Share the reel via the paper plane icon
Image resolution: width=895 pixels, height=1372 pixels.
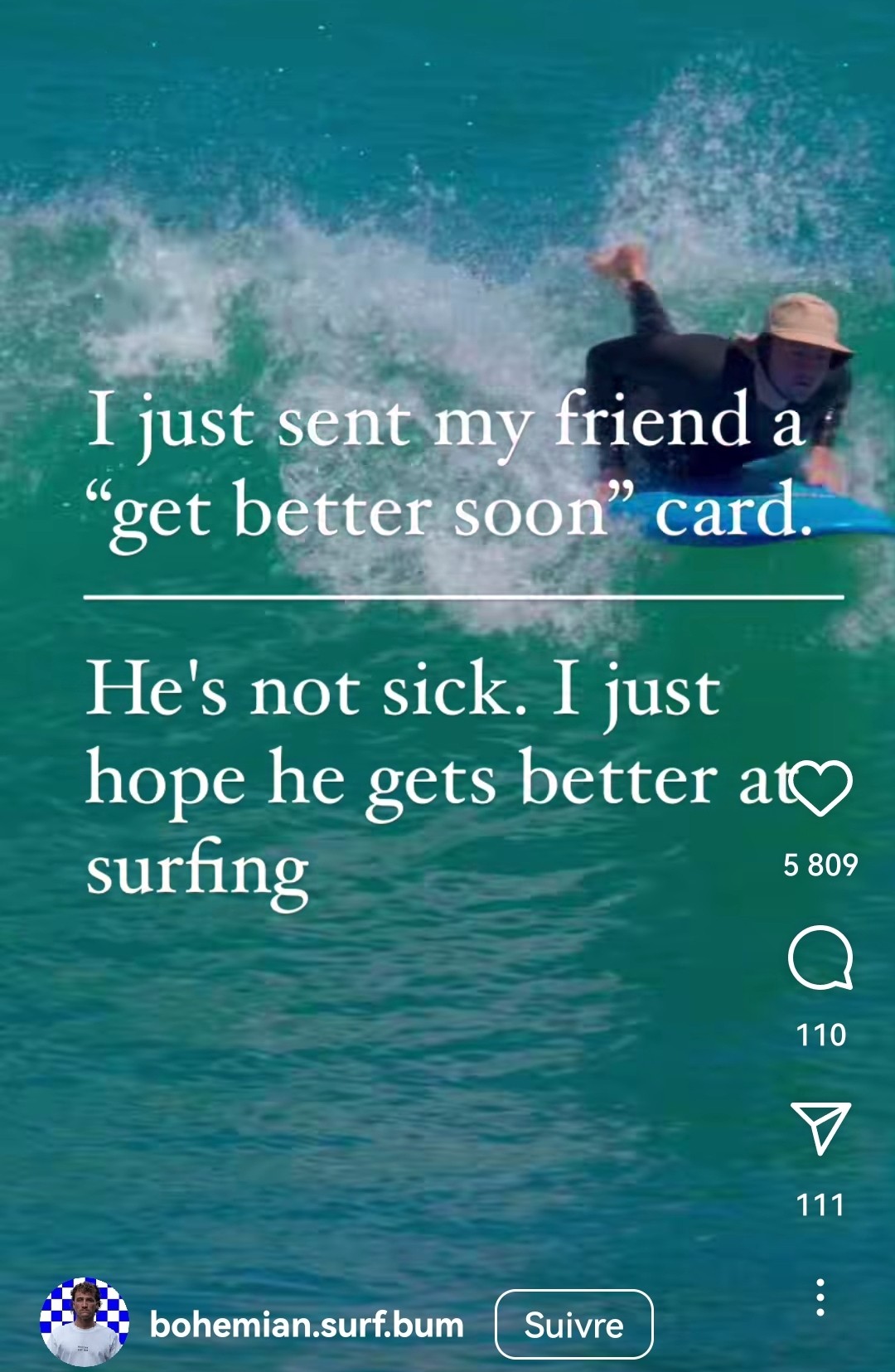point(820,1127)
